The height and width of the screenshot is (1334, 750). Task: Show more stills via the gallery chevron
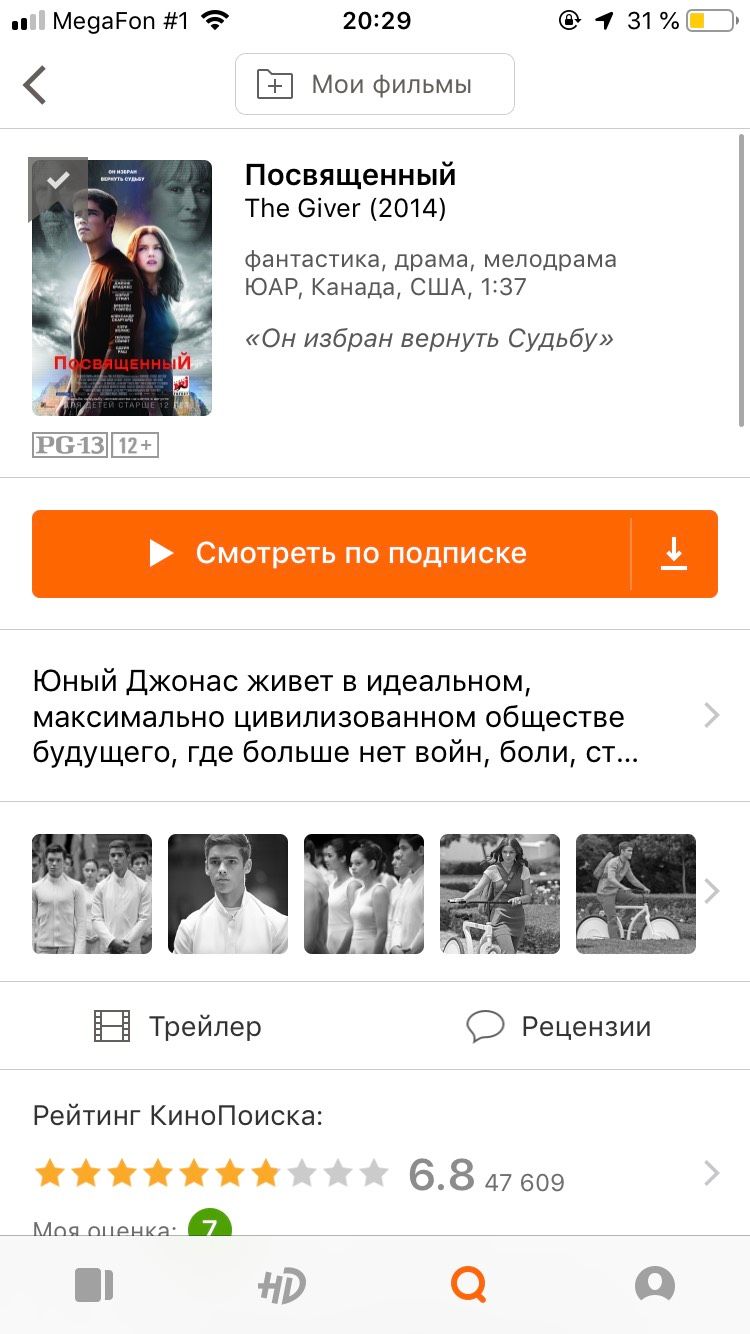point(712,891)
